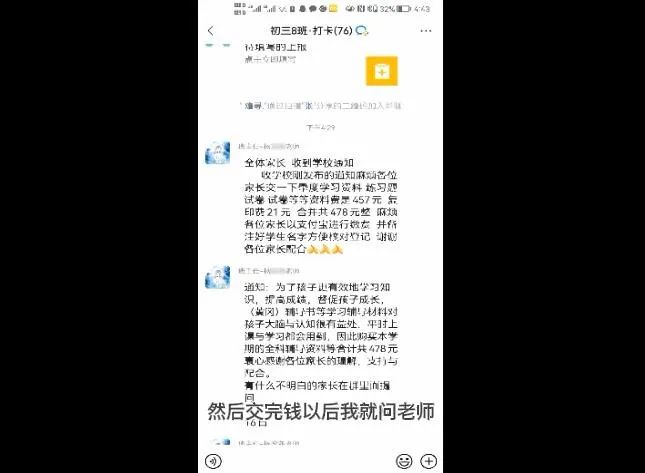
Task: Open the yellow fill-in report card
Action: 381,70
